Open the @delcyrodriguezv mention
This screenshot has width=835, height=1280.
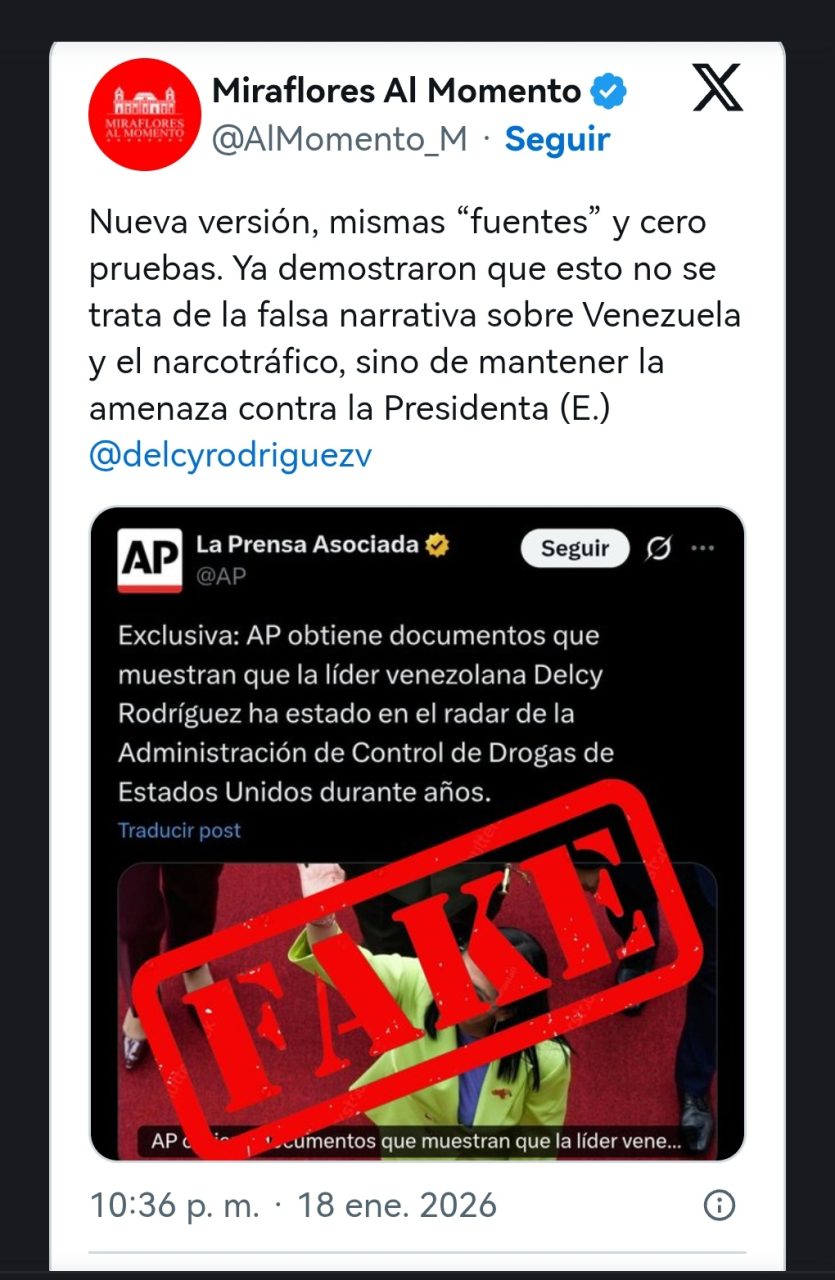[230, 455]
